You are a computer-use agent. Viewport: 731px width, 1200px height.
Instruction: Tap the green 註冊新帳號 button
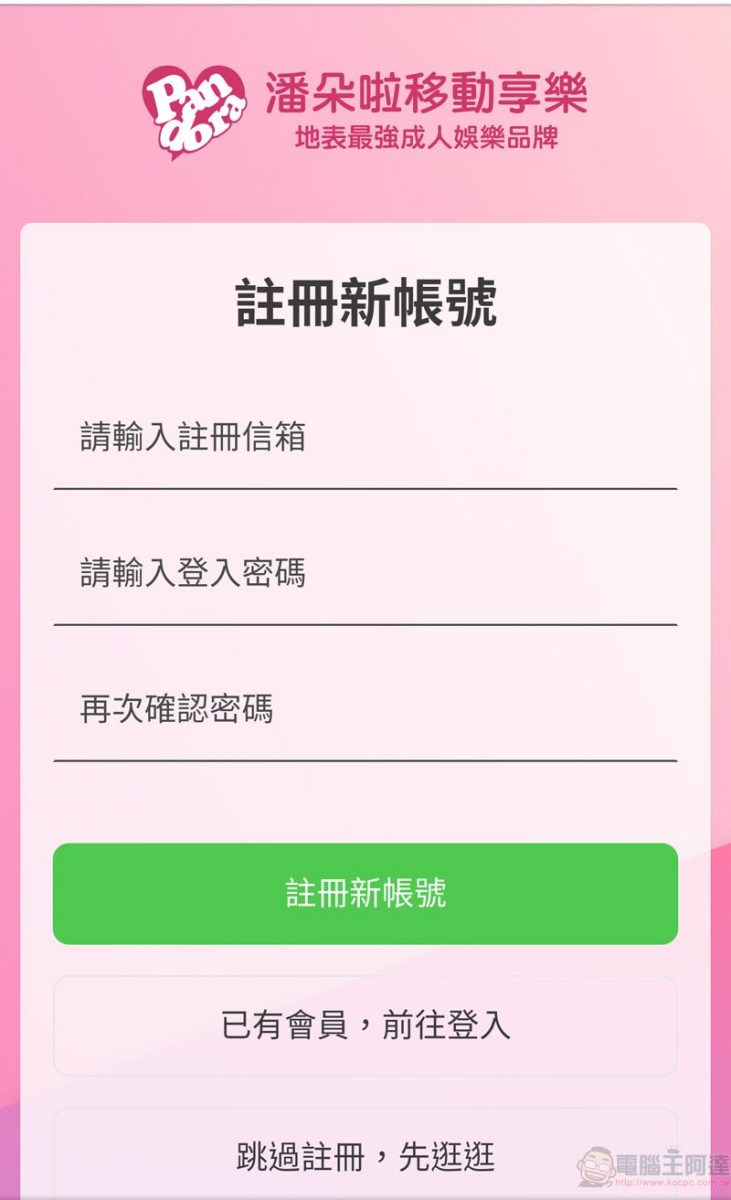[365, 893]
